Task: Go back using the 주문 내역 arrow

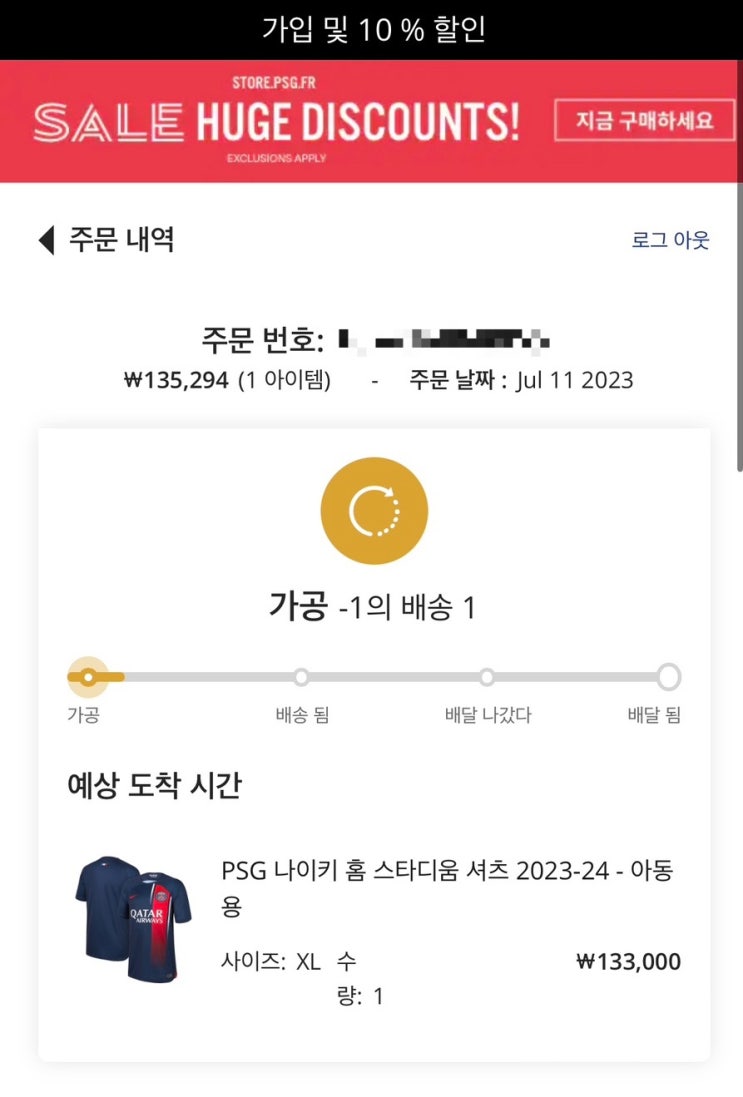Action: 46,241
